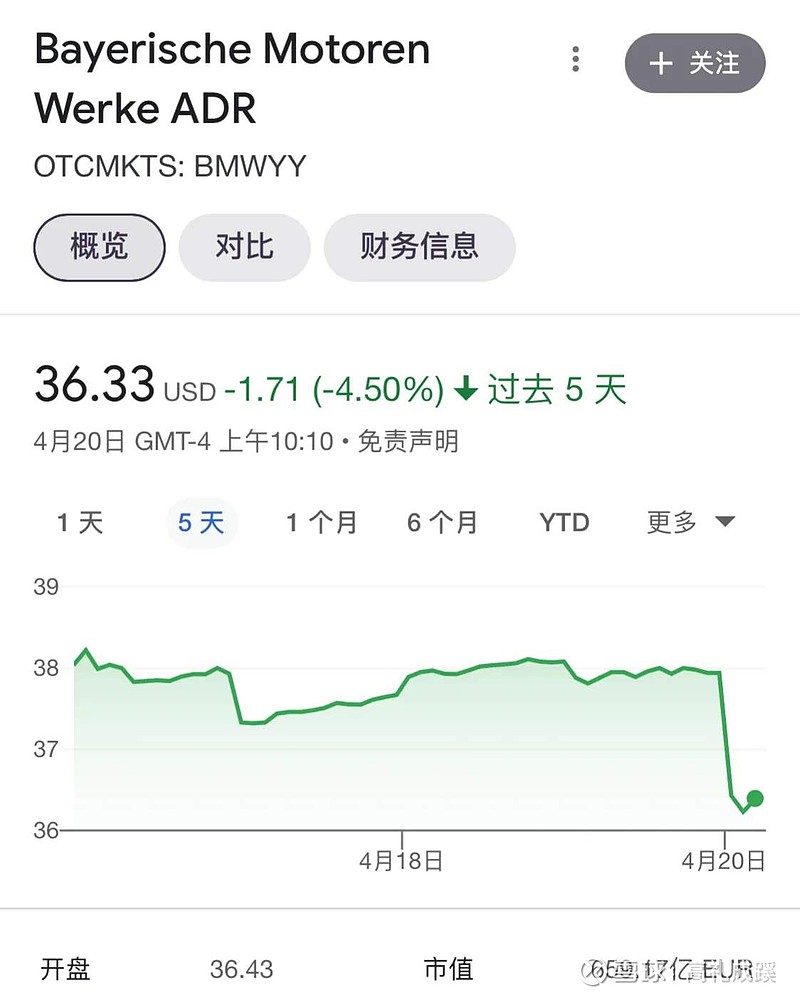800x997 pixels.
Task: Open the 免责声明 disclaimer link
Action: 410,441
